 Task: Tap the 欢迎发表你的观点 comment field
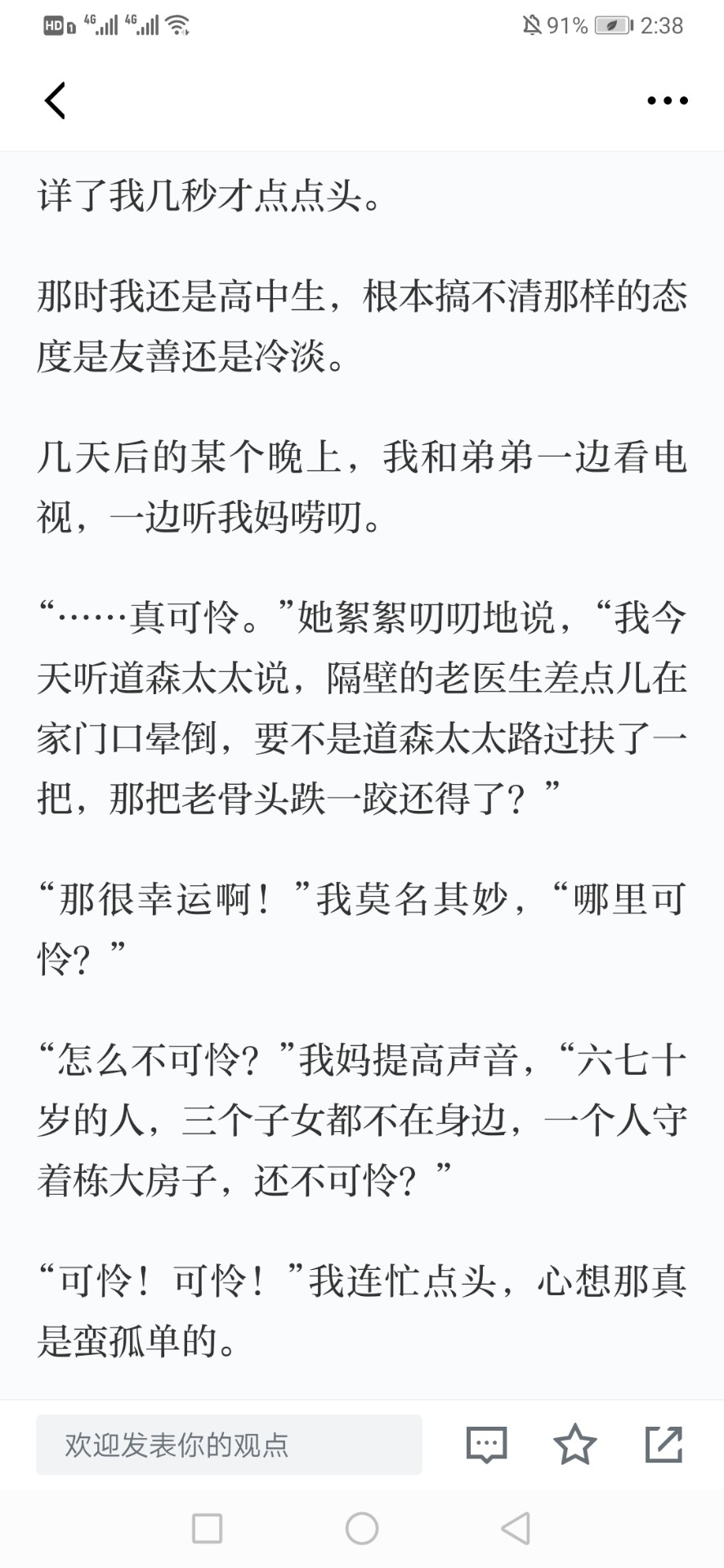229,1445
